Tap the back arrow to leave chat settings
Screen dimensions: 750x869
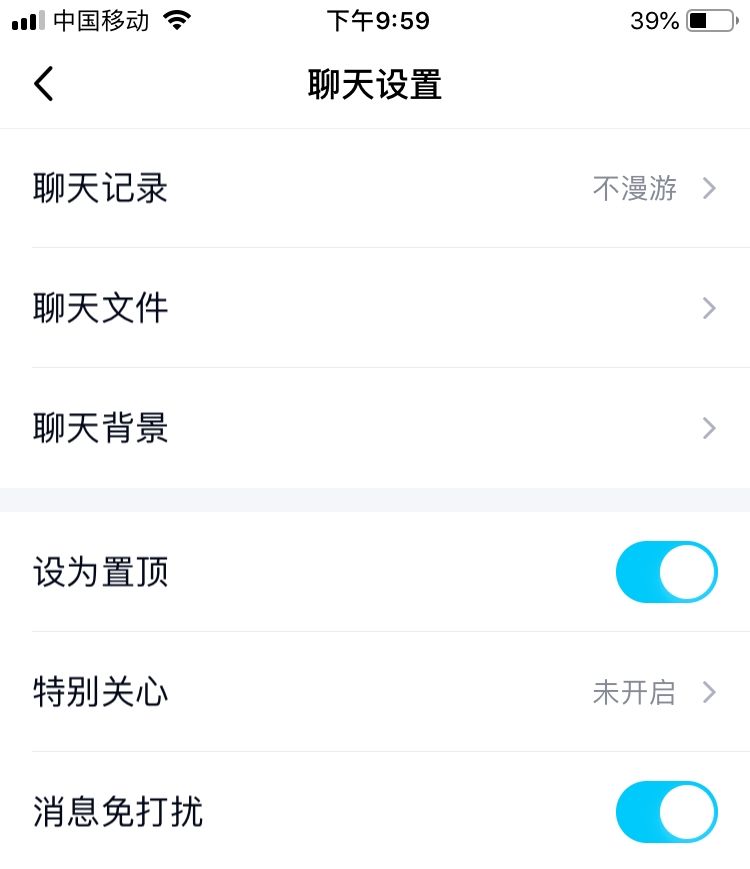(x=44, y=84)
